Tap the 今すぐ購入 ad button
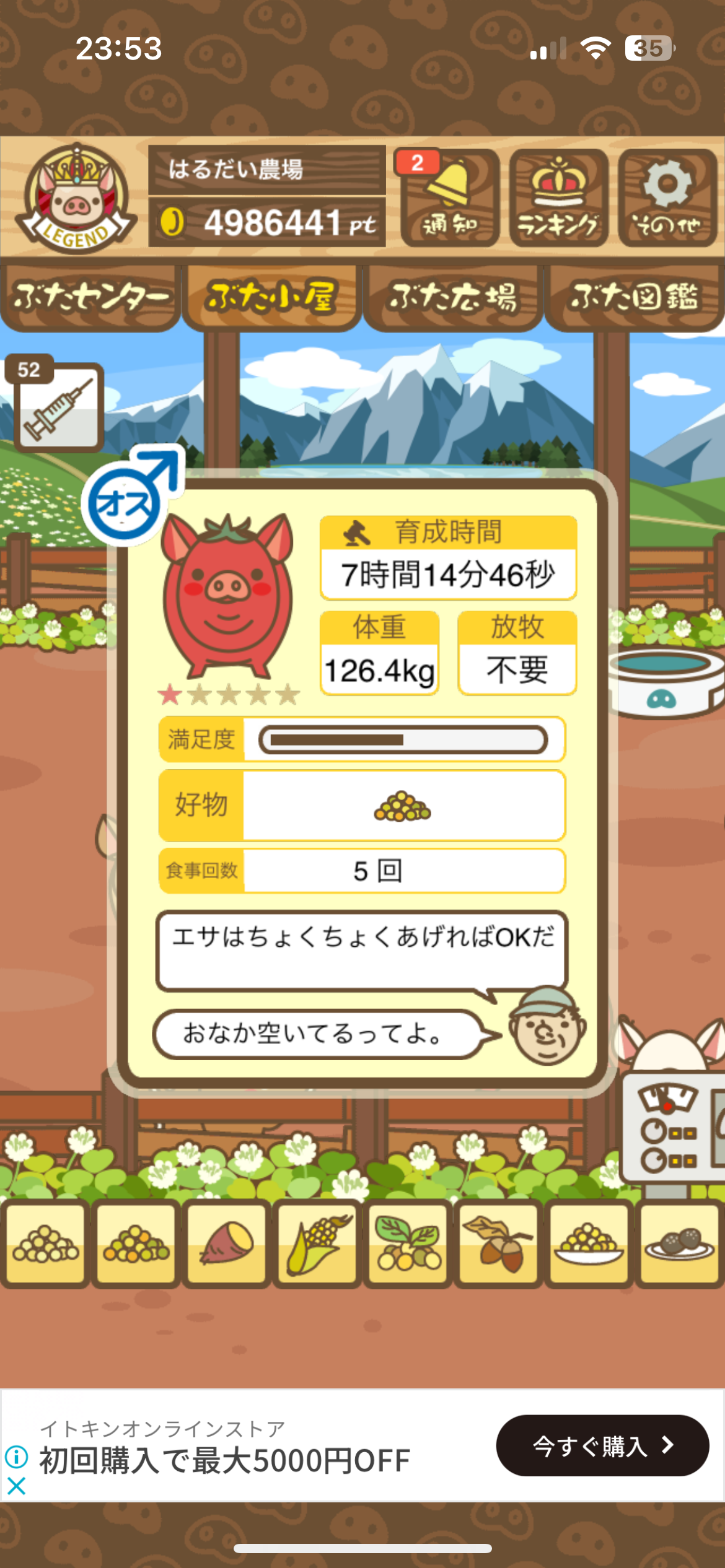This screenshot has width=725, height=1568. 602,1445
